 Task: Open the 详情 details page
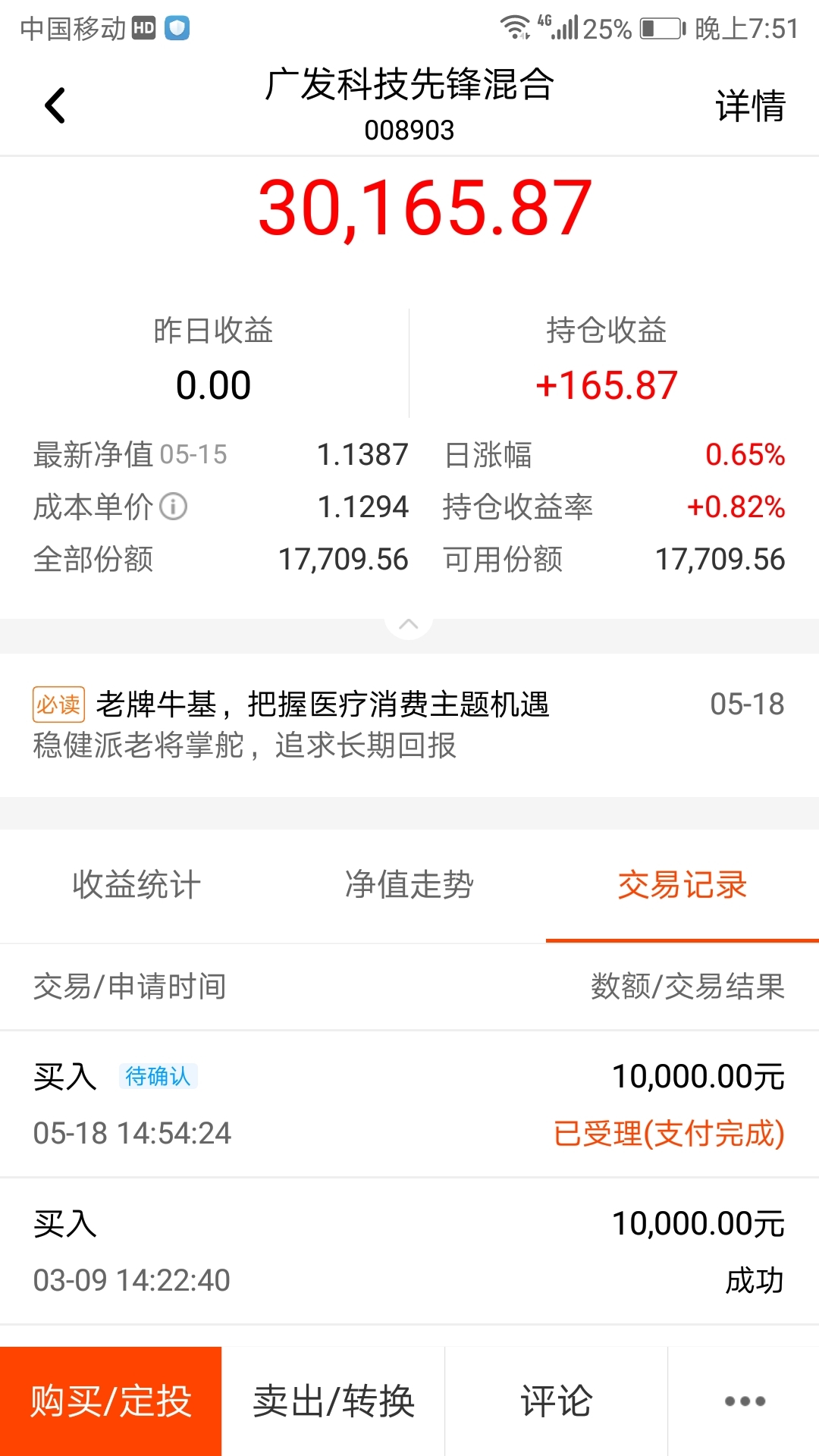(750, 105)
